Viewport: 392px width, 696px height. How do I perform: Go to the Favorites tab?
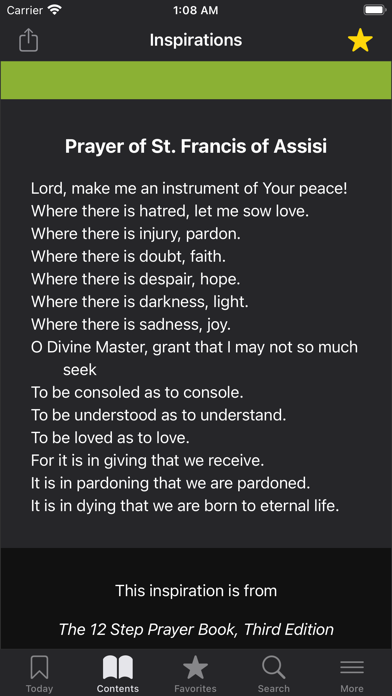(195, 674)
